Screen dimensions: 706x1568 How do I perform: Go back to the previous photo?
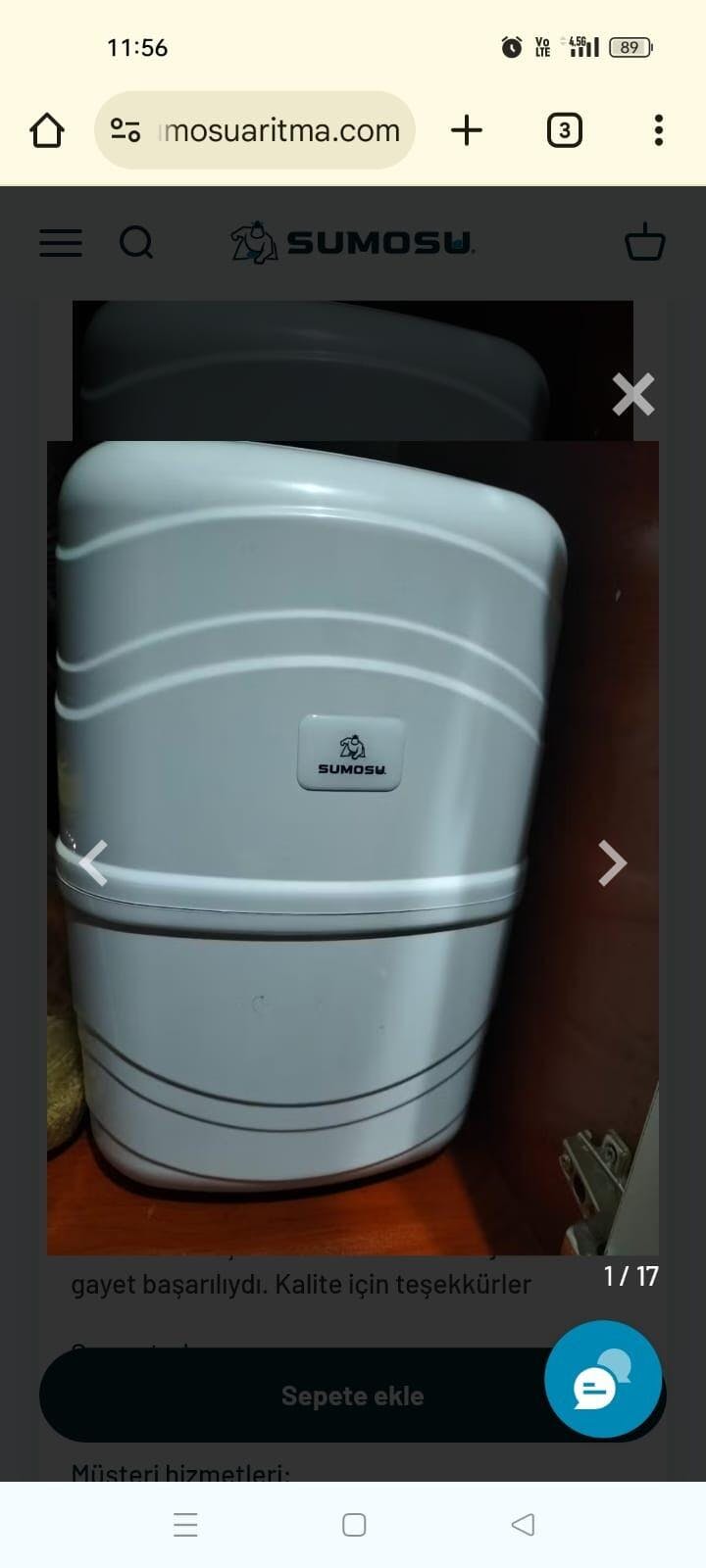(x=93, y=863)
